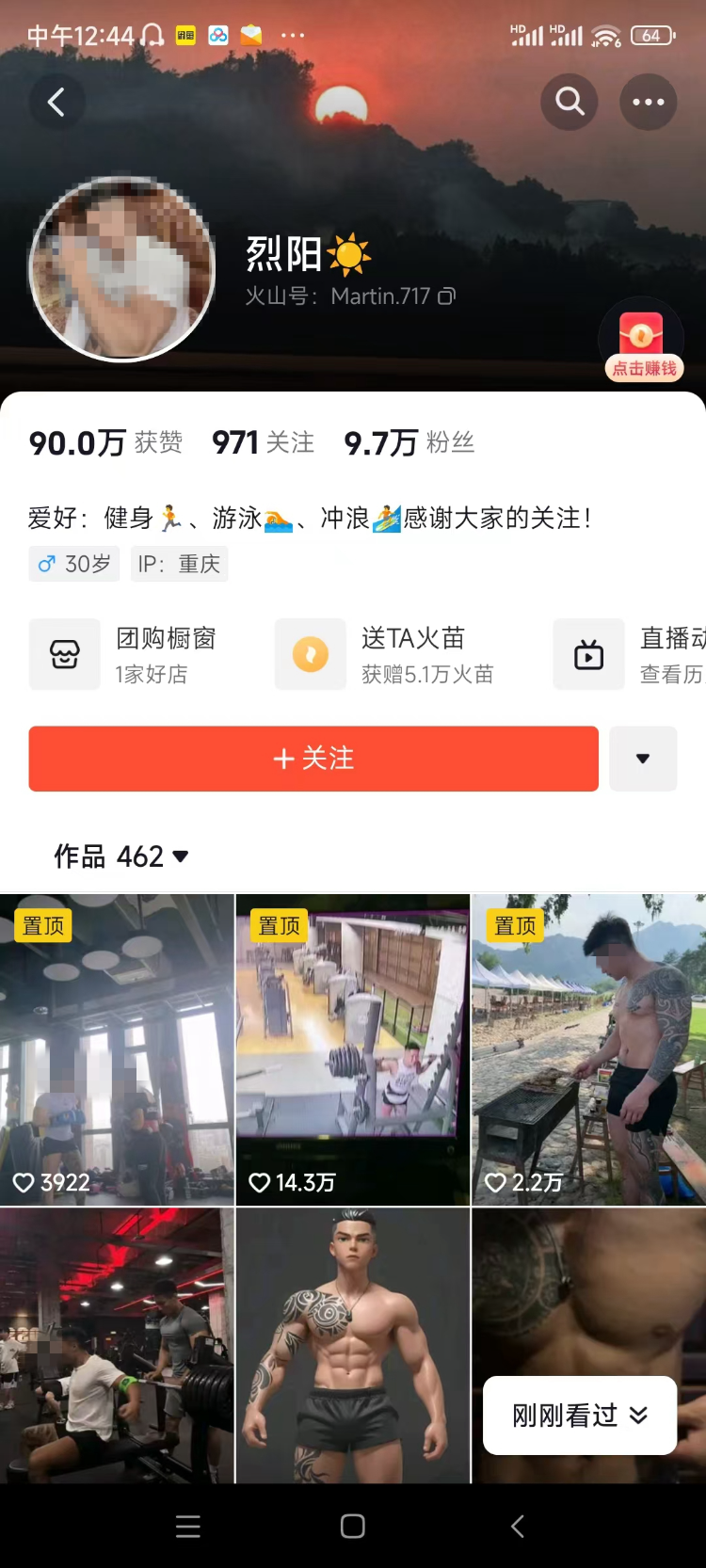Image resolution: width=706 pixels, height=1568 pixels.
Task: Copy the 火山号 Martin.717 ID
Action: click(x=446, y=296)
